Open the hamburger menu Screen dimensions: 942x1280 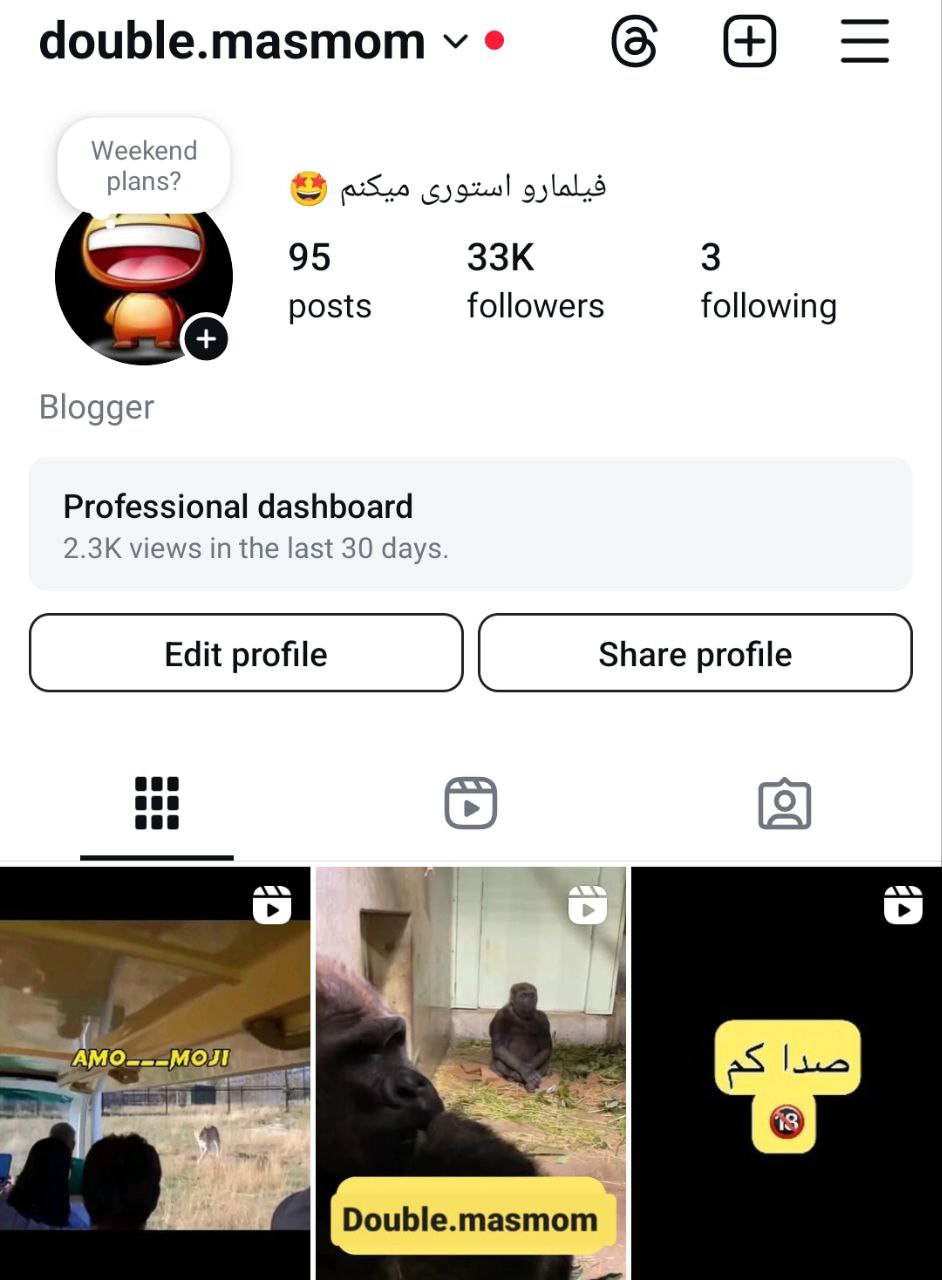(864, 42)
